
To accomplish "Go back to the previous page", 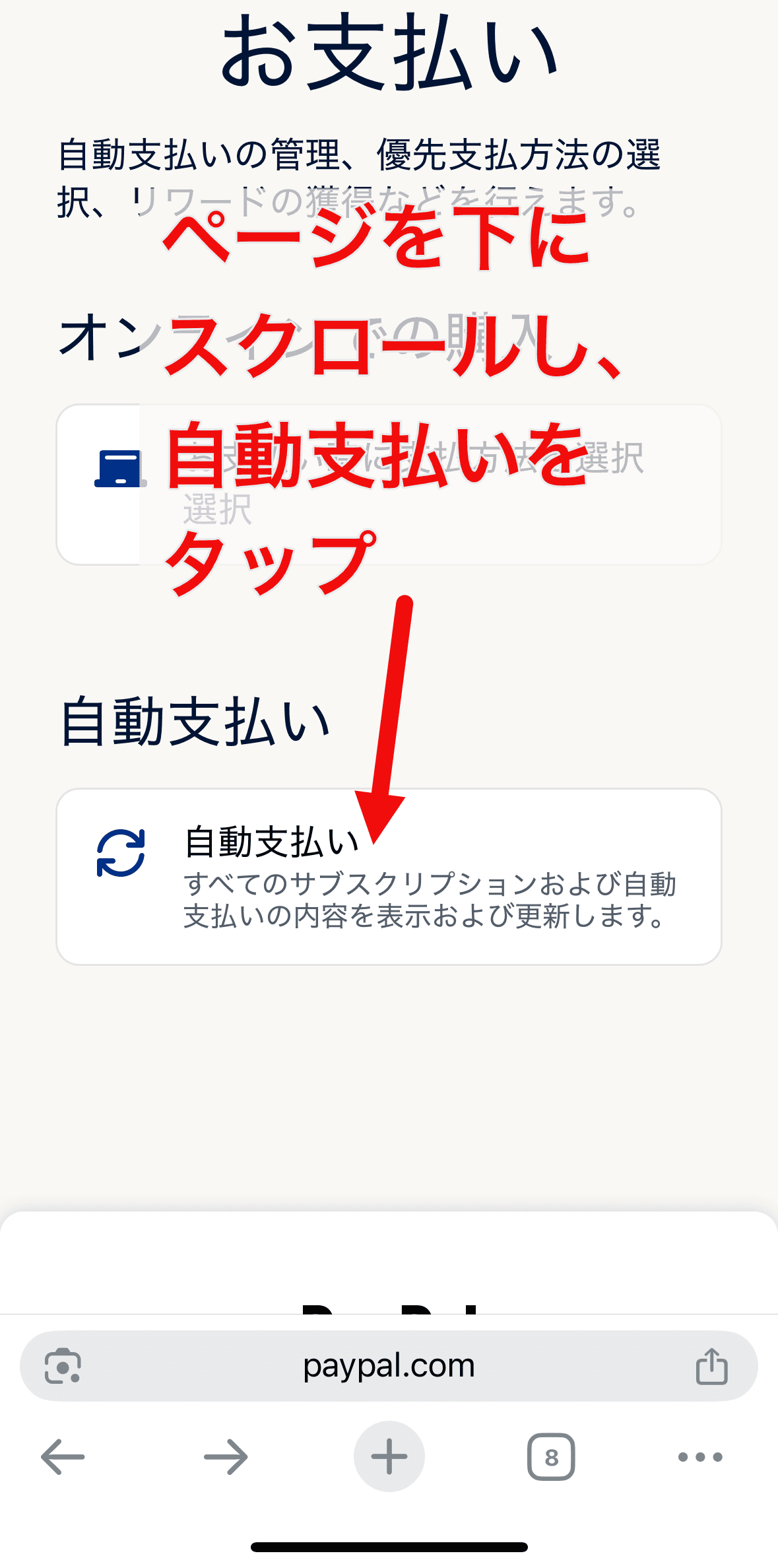I will point(63,1456).
